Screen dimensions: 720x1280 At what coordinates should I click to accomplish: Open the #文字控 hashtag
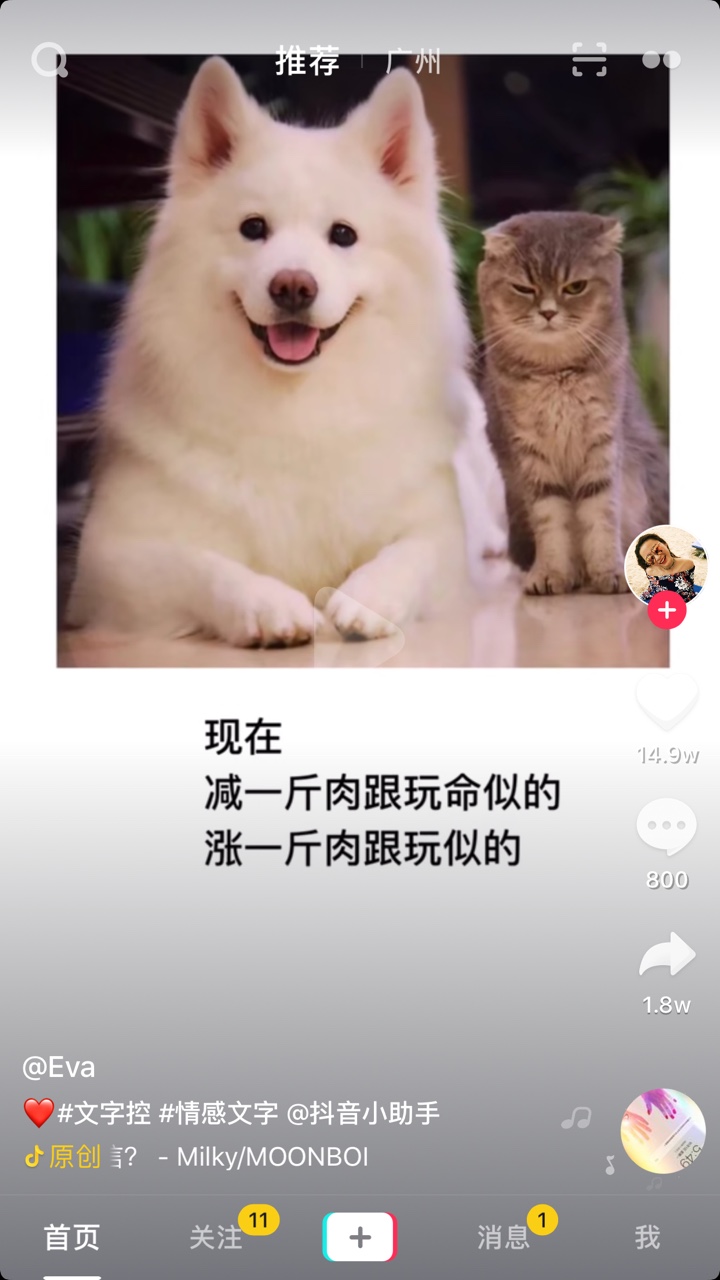click(x=105, y=1113)
